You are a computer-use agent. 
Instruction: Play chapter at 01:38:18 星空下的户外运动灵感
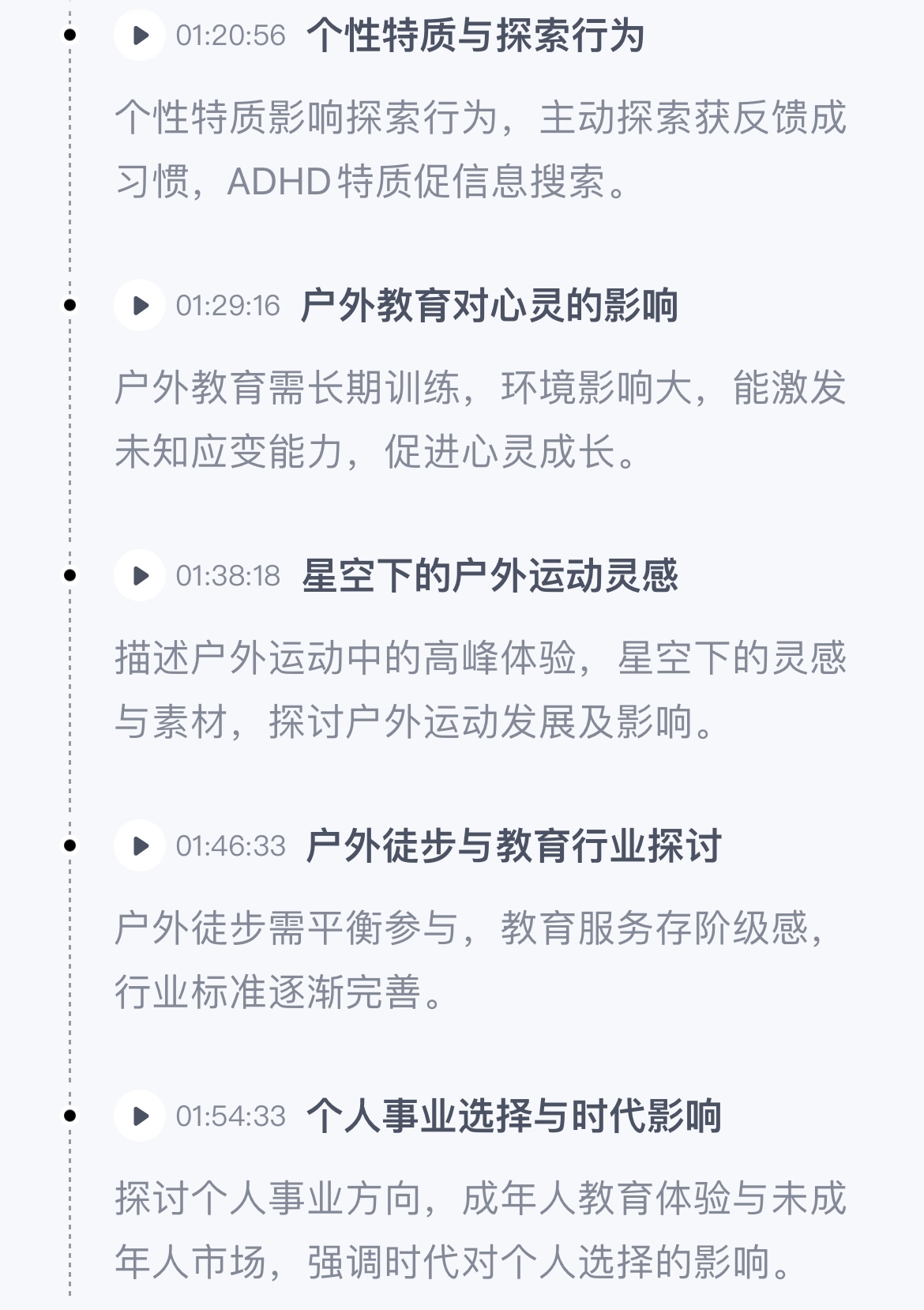coord(140,576)
